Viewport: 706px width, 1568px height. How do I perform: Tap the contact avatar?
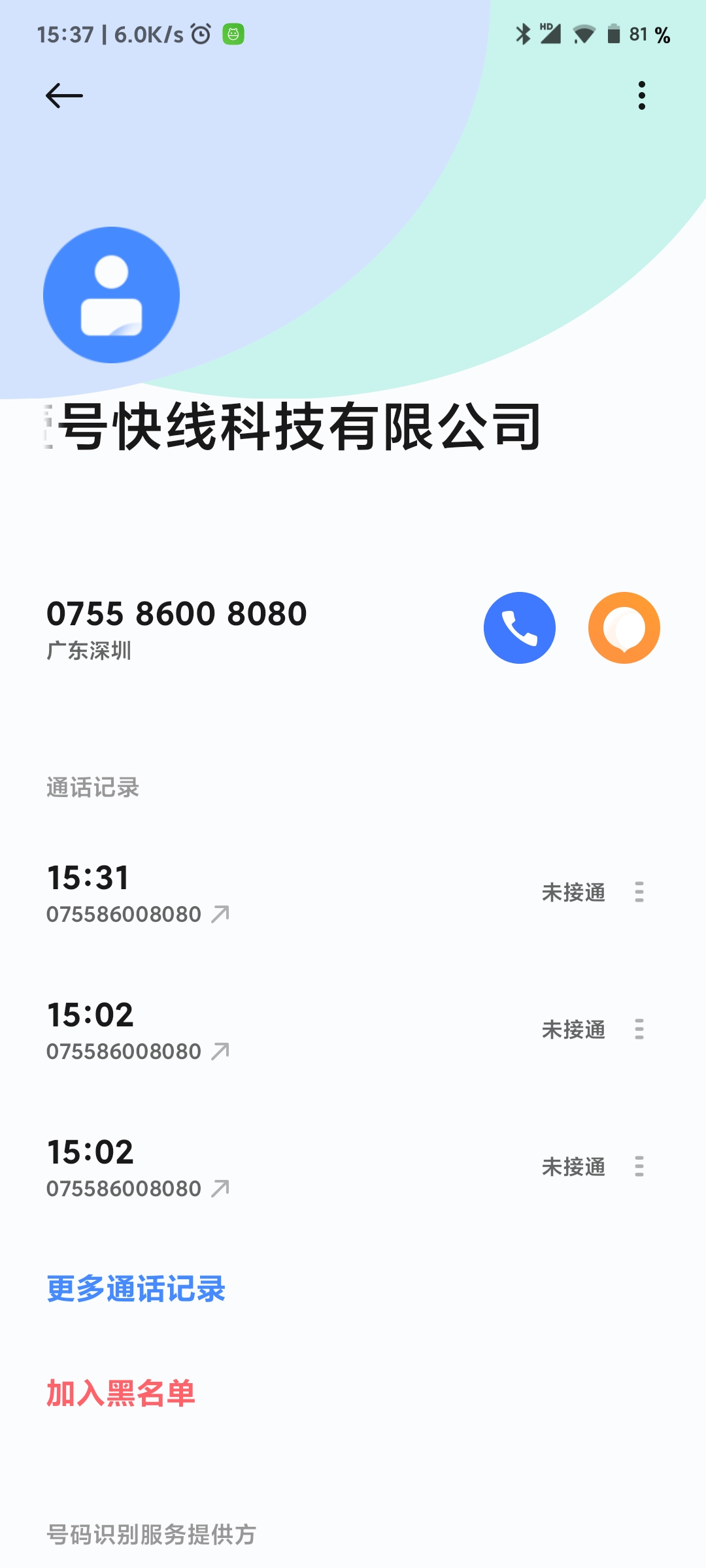tap(112, 295)
